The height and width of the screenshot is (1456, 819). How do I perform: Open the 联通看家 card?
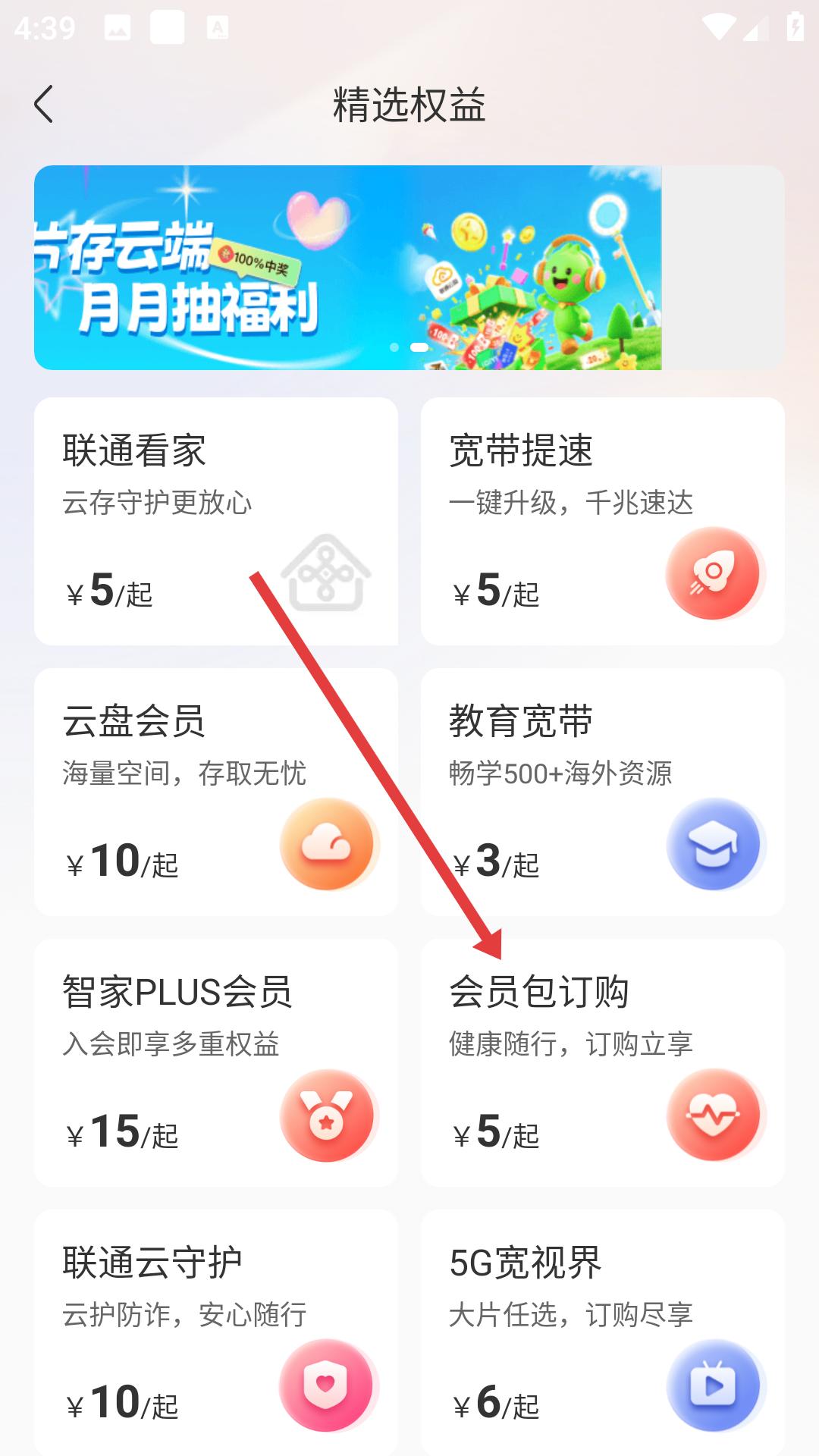[215, 521]
